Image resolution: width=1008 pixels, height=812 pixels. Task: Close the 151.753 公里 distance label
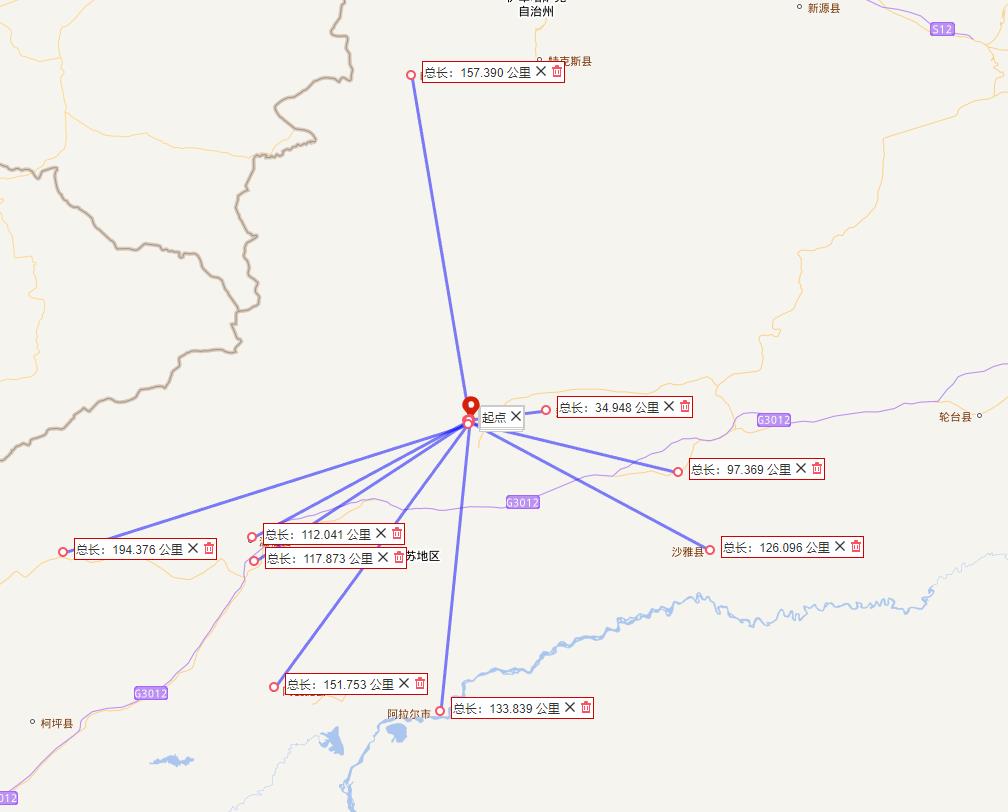click(404, 683)
